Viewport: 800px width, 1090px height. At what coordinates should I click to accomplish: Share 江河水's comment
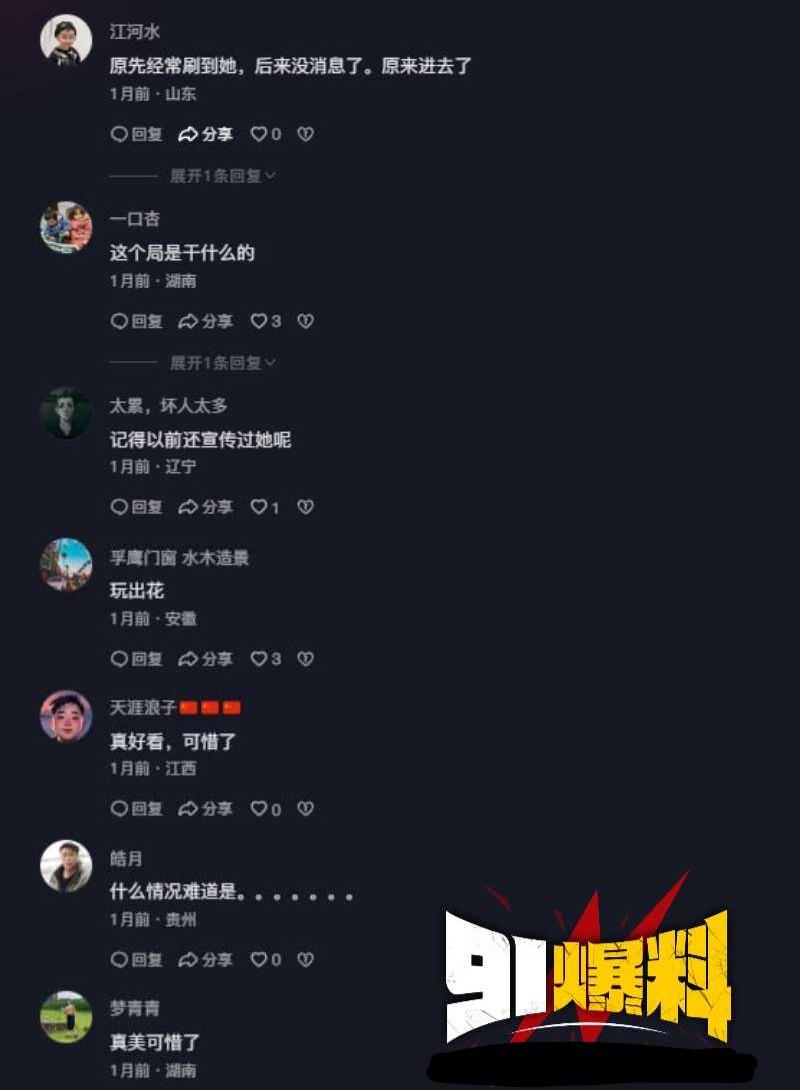pyautogui.click(x=206, y=134)
